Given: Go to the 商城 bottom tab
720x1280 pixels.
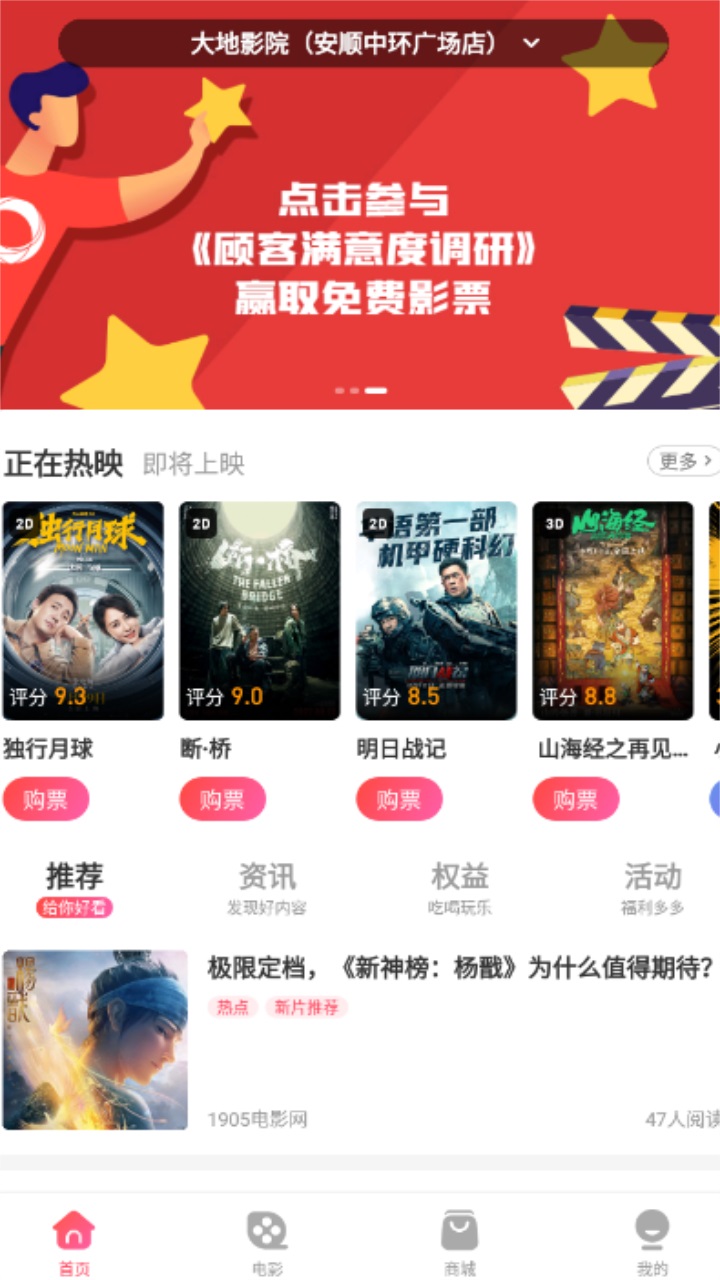Looking at the screenshot, I should pos(460,1242).
